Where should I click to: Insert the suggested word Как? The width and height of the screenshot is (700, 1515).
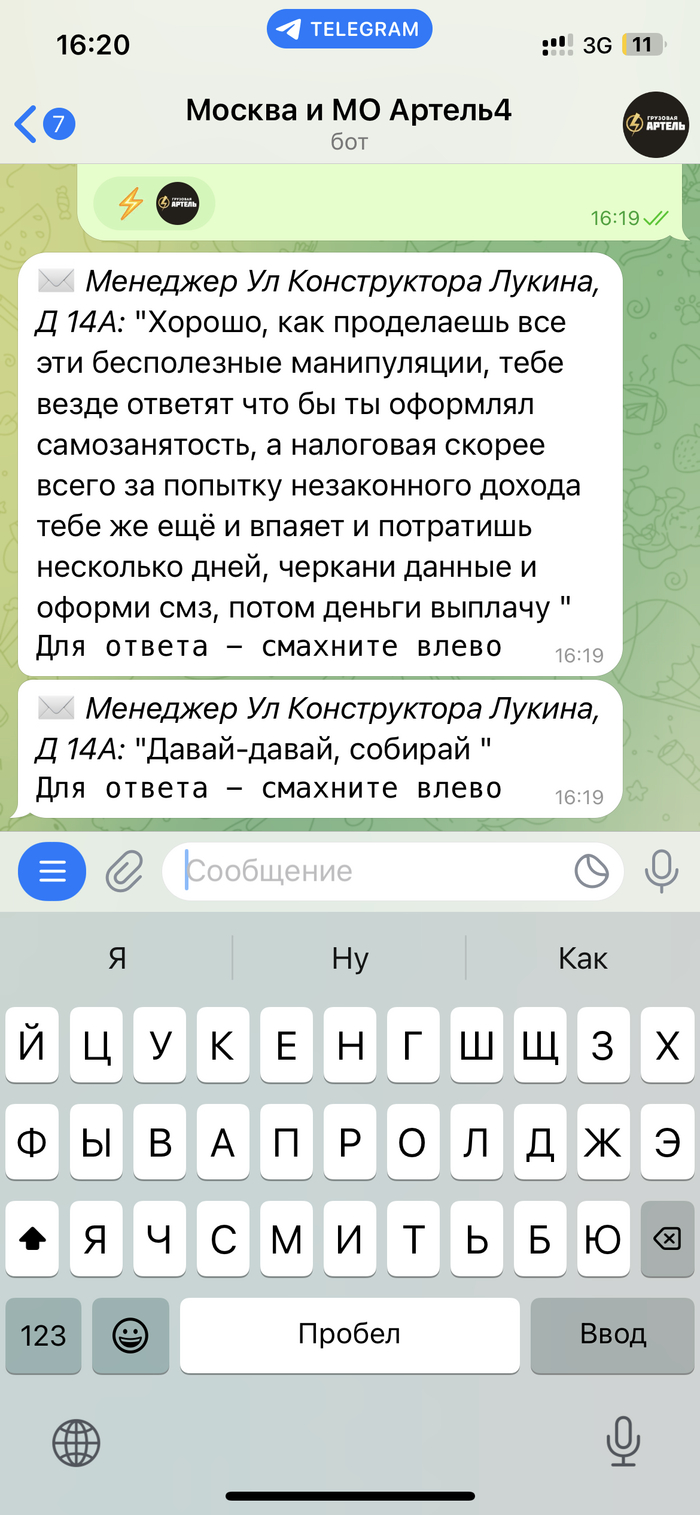pos(583,959)
